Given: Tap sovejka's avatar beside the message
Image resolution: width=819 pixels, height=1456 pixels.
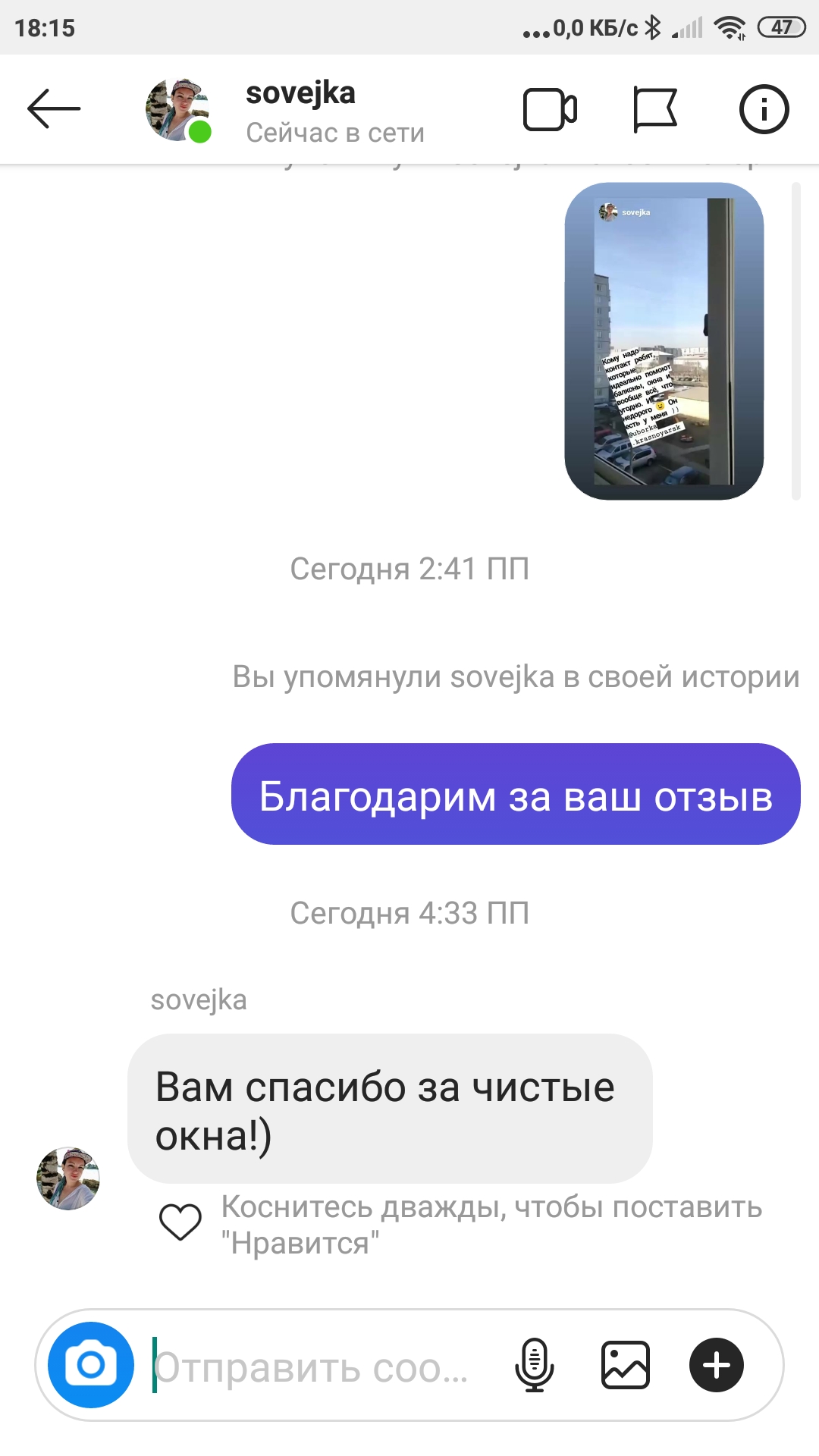Looking at the screenshot, I should 68,1178.
